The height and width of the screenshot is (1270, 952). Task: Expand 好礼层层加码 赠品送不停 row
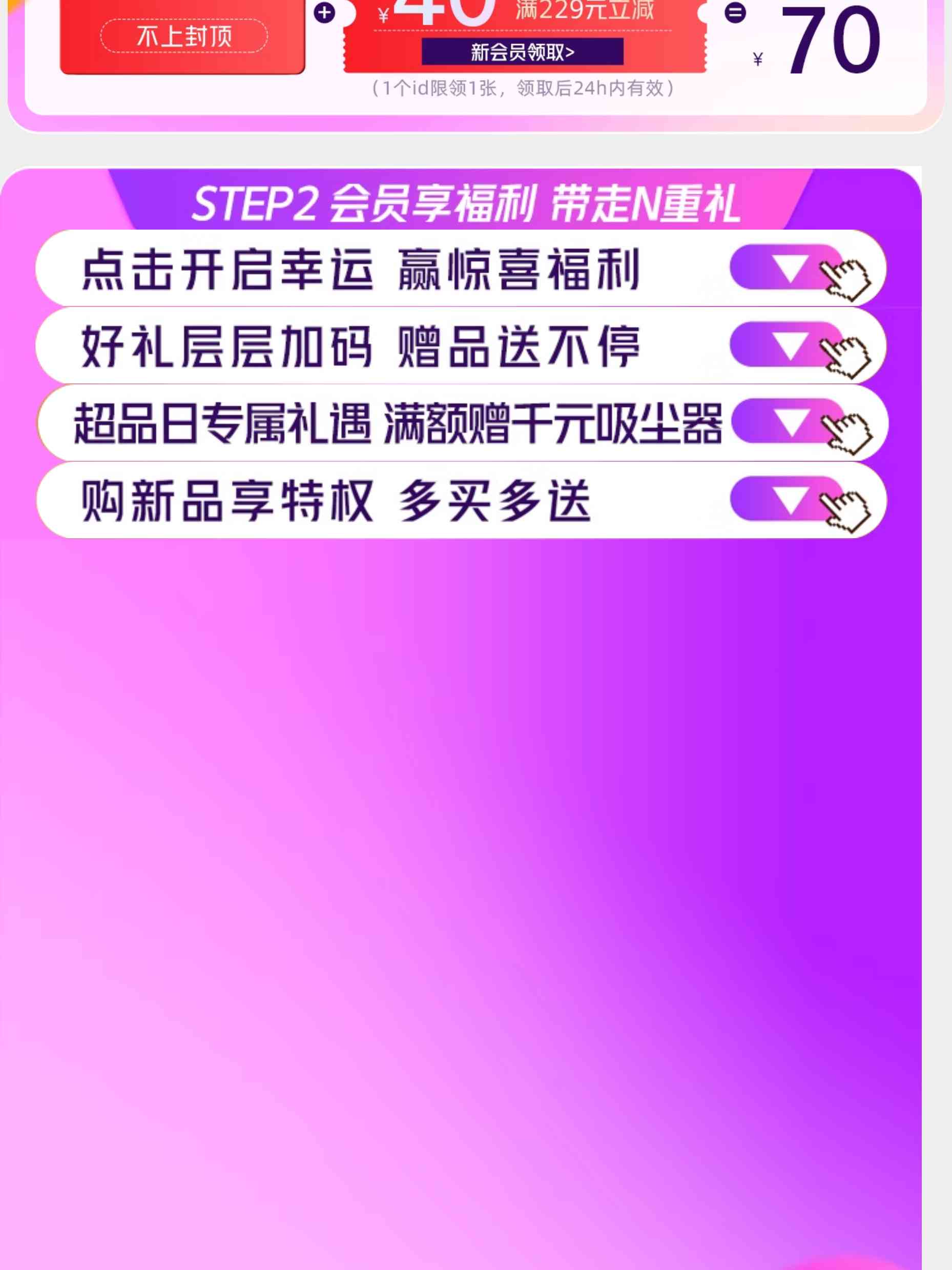click(x=789, y=345)
